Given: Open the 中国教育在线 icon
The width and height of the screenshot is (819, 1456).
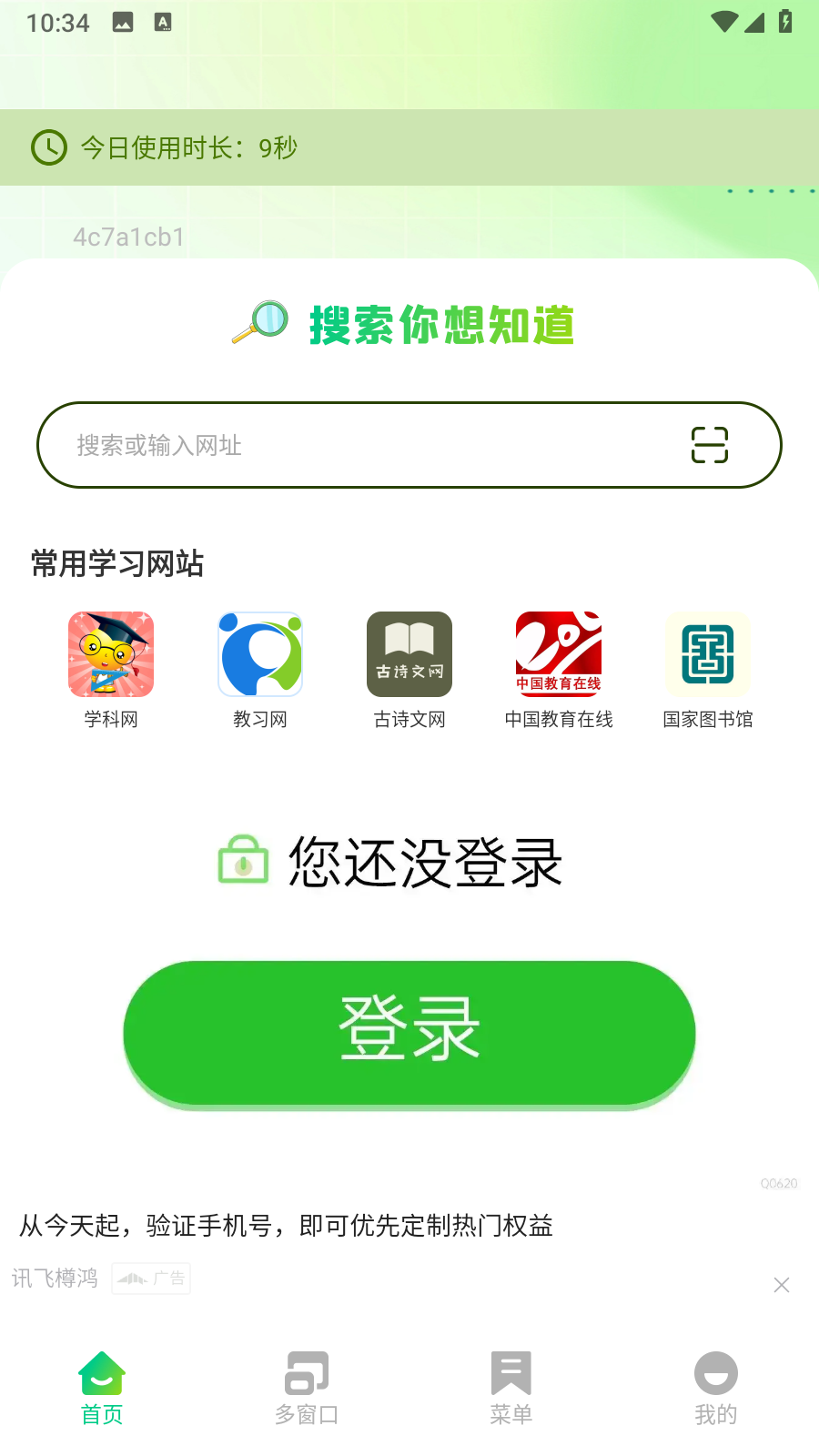Looking at the screenshot, I should pos(558,654).
